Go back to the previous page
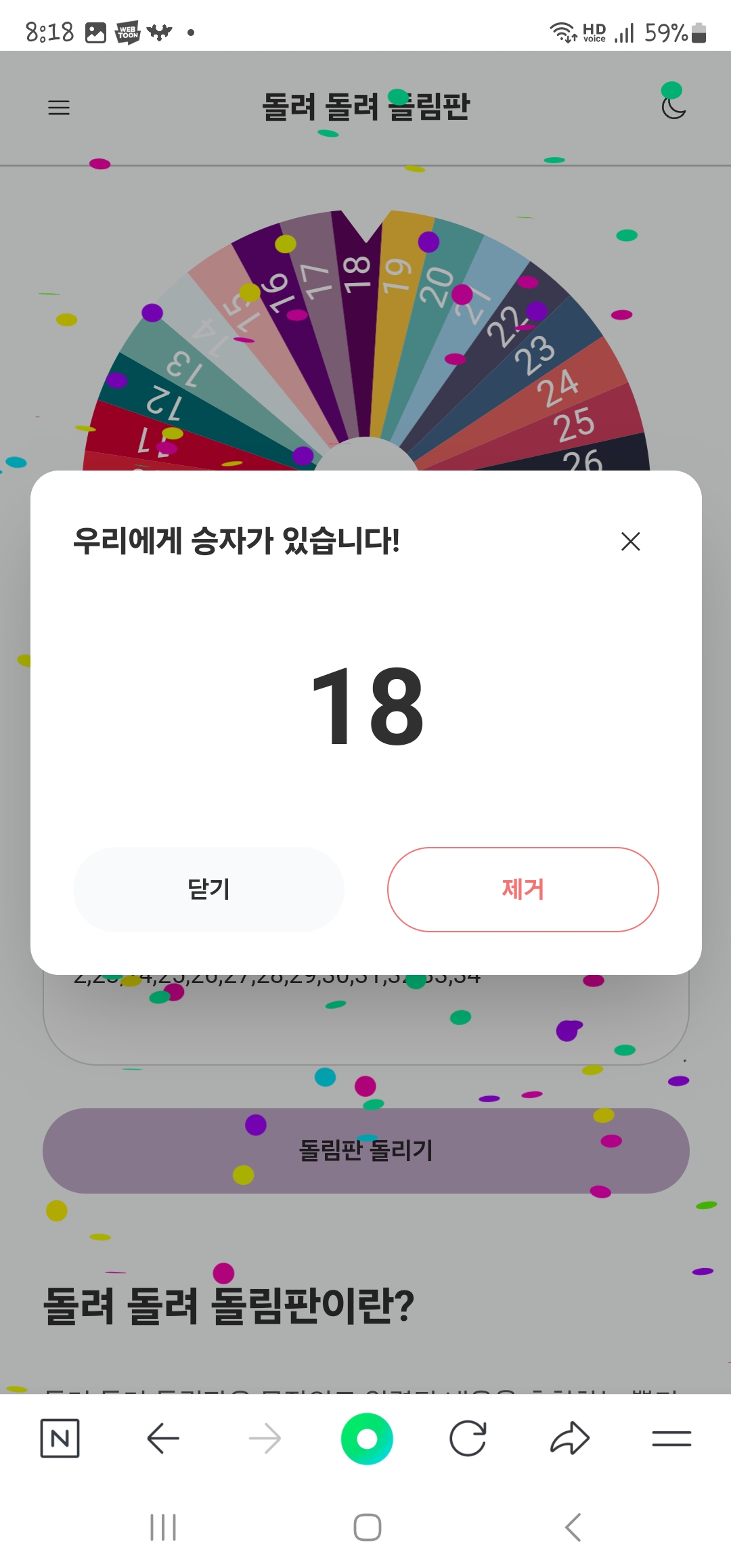Image resolution: width=731 pixels, height=1568 pixels. pyautogui.click(x=163, y=1438)
